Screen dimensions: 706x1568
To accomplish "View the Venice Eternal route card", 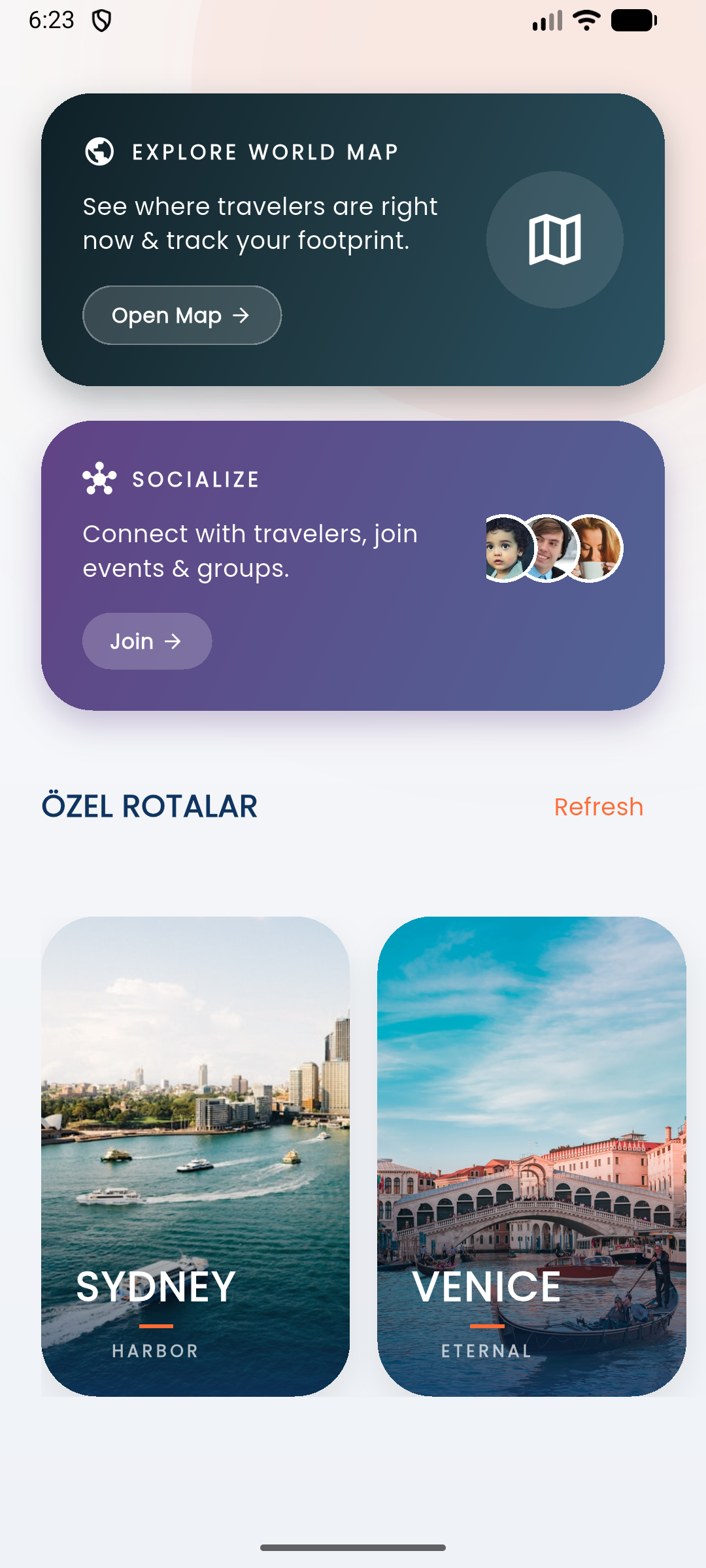I will tap(531, 1156).
